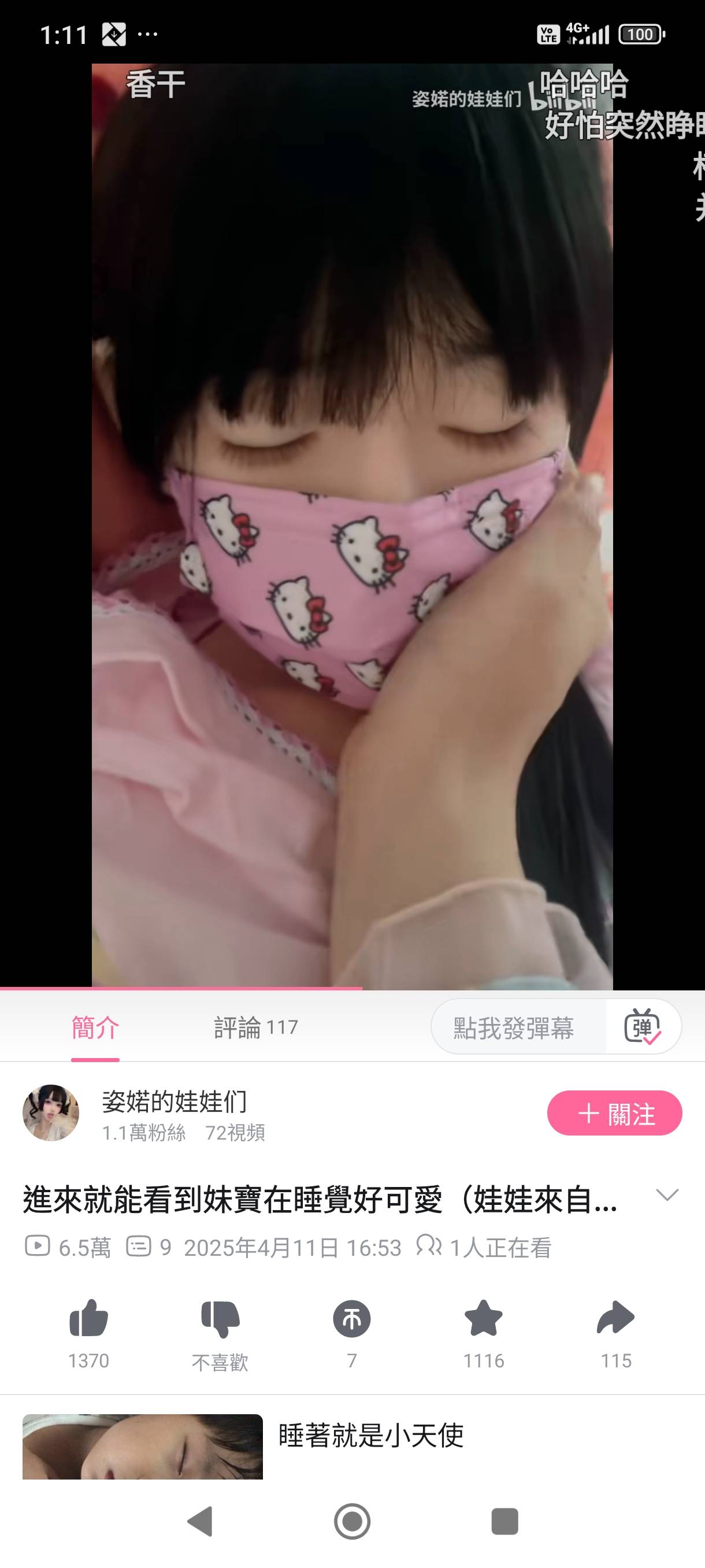The height and width of the screenshot is (1568, 705).
Task: Add the video to favorites
Action: point(484,1318)
